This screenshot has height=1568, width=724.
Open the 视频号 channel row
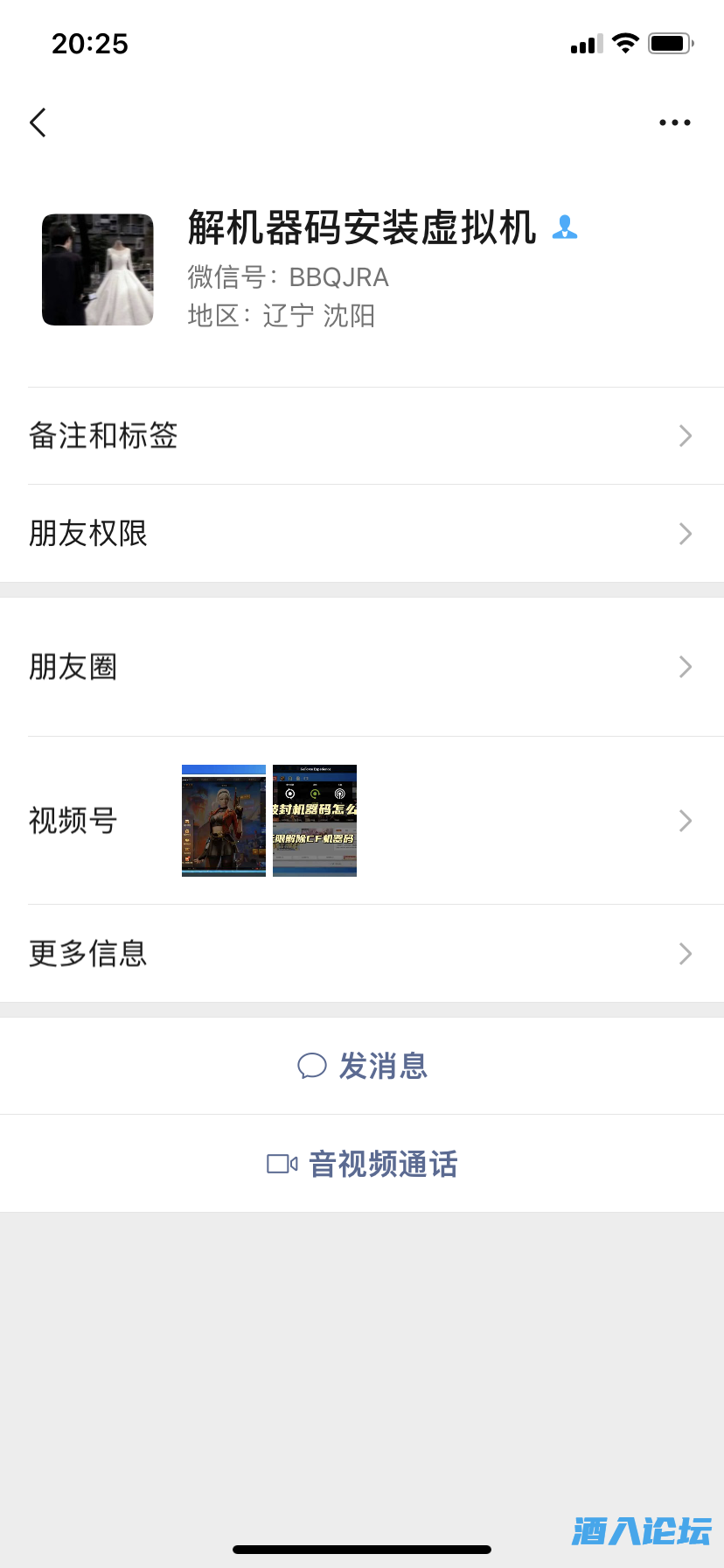362,821
